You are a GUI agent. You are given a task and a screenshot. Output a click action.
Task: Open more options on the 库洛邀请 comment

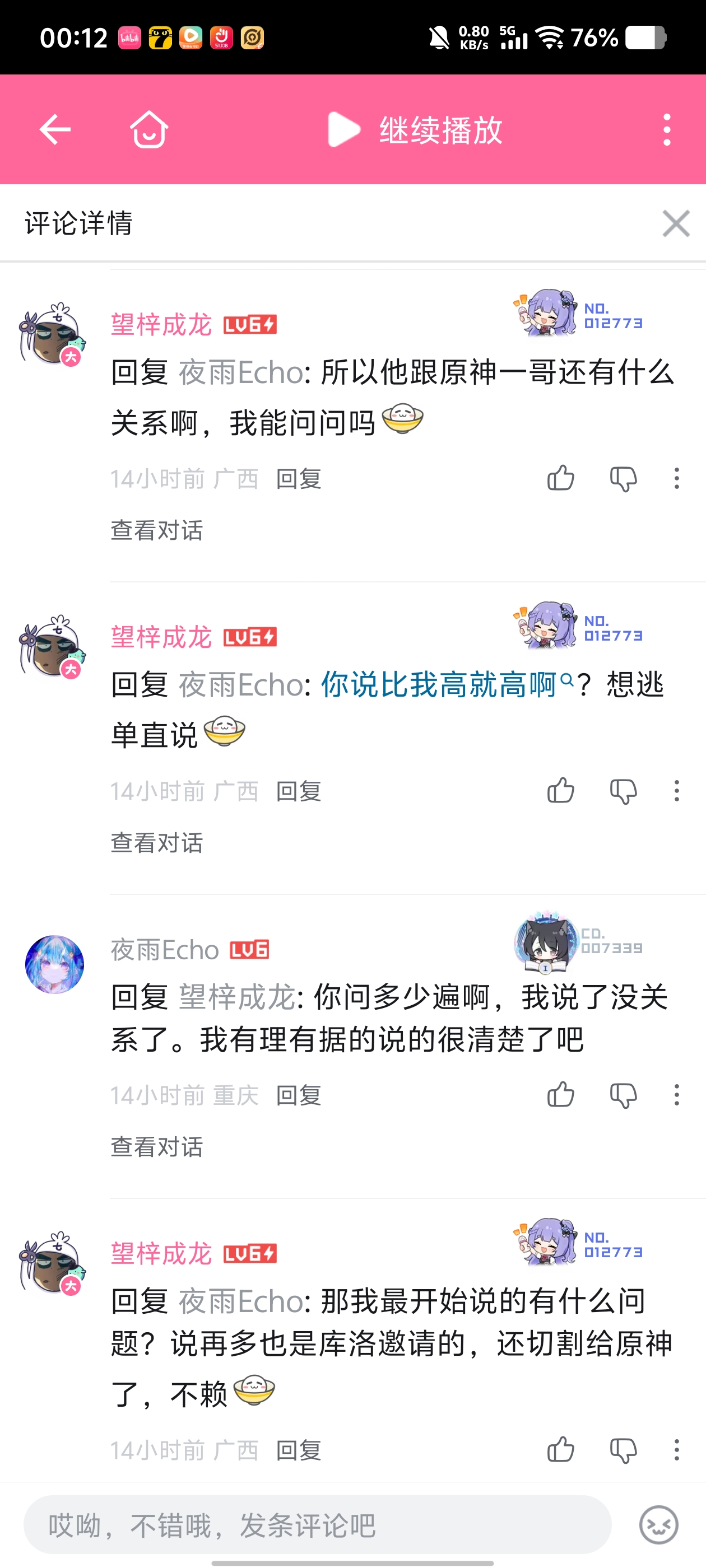pos(676,1450)
